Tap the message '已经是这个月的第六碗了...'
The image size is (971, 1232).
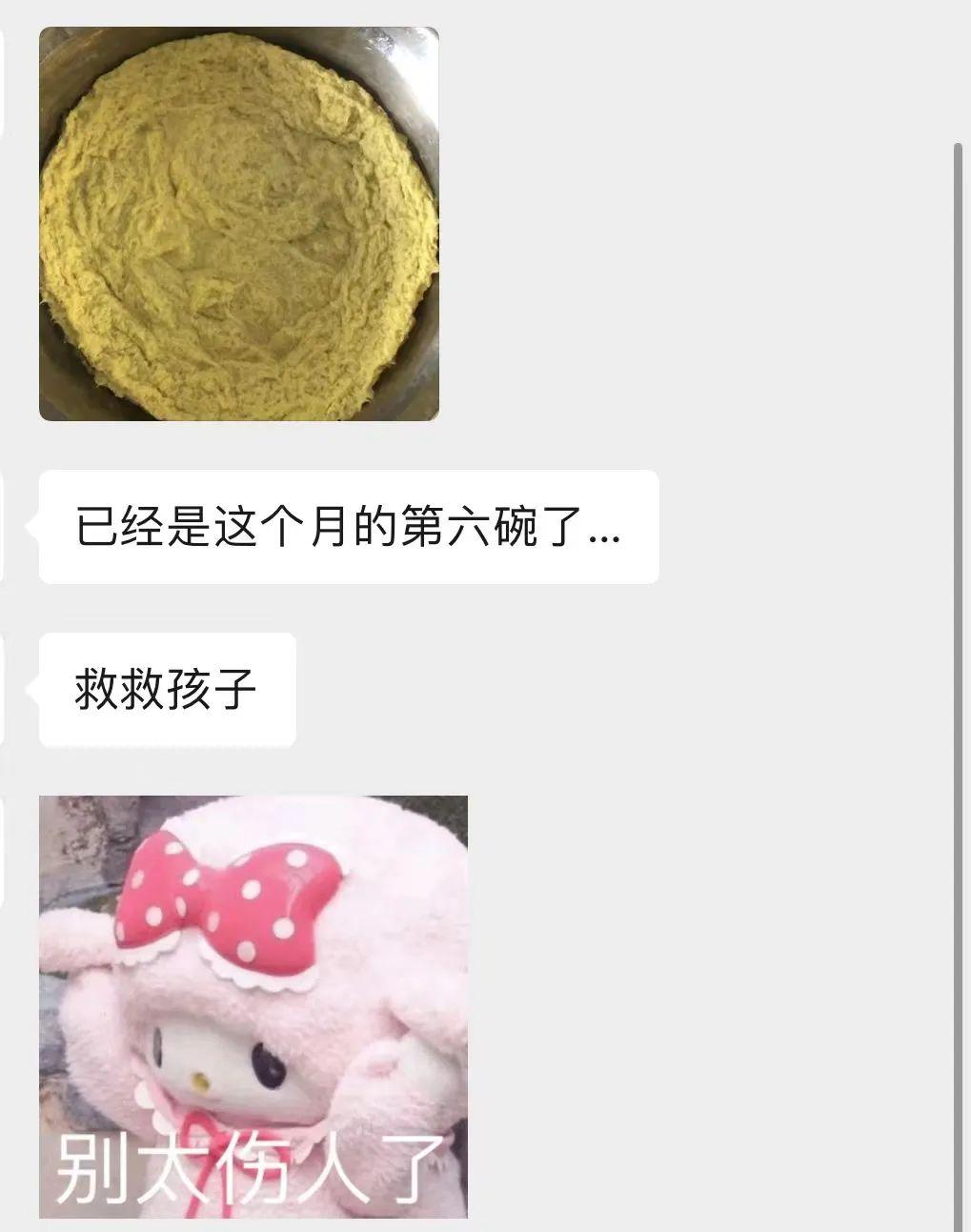tap(348, 527)
